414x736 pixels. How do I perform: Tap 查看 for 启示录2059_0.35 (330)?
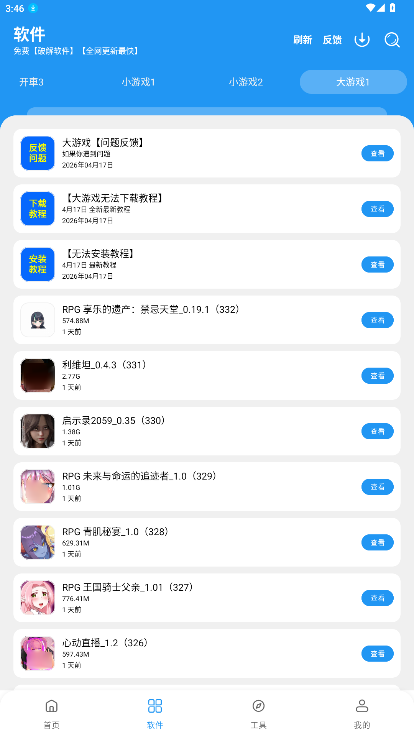377,431
